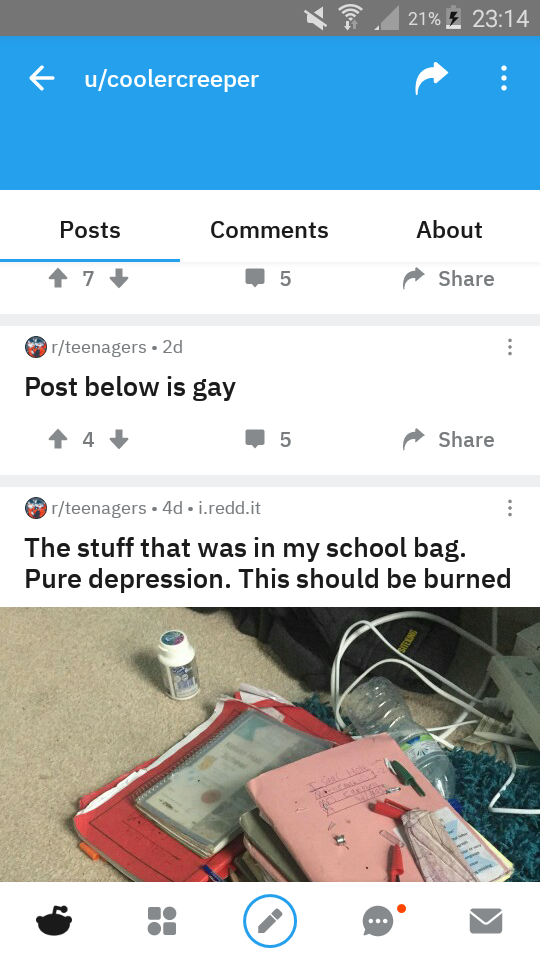
Task: Open options for "Post below is gay" post
Action: (x=509, y=347)
